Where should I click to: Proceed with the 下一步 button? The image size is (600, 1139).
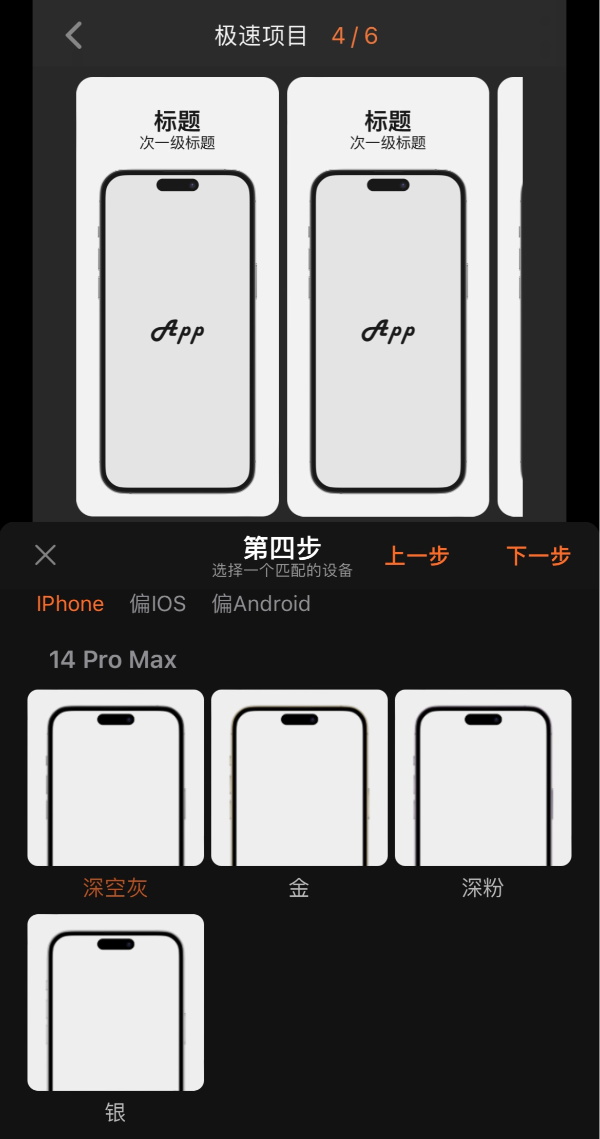[x=538, y=556]
